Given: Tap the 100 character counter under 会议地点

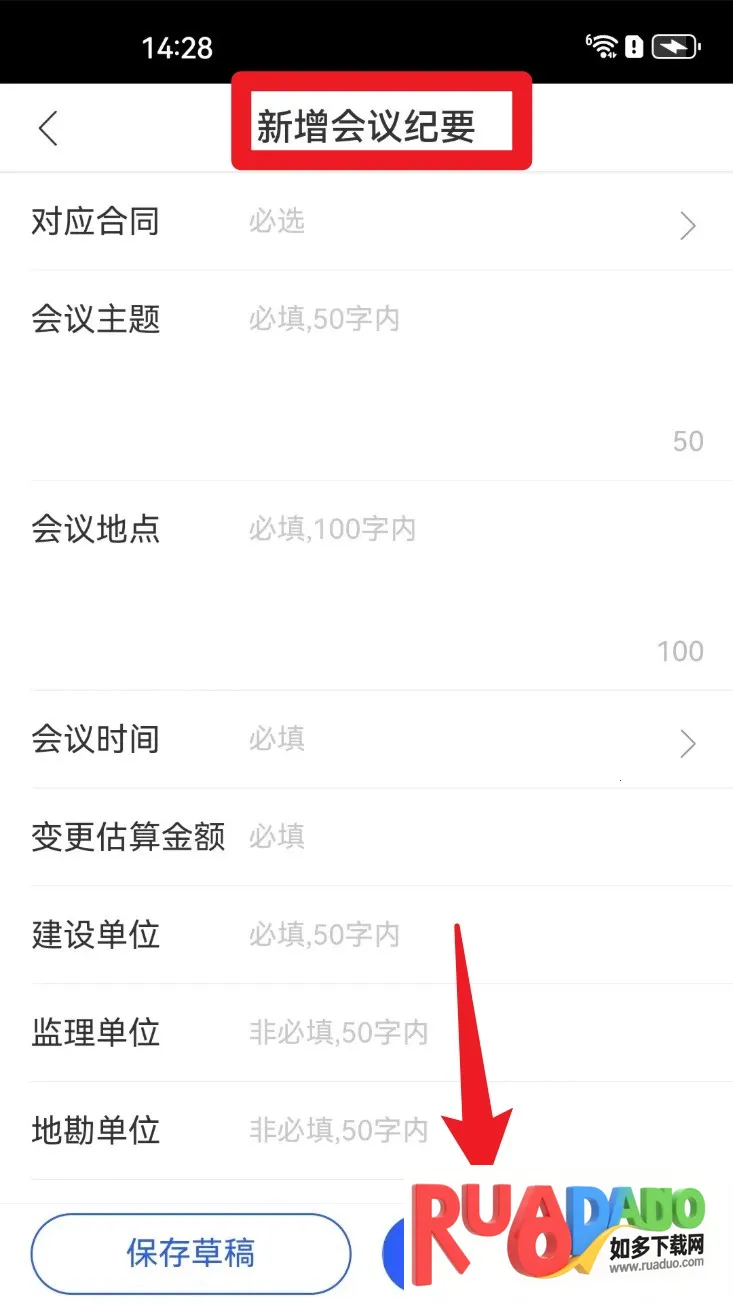Looking at the screenshot, I should [680, 651].
